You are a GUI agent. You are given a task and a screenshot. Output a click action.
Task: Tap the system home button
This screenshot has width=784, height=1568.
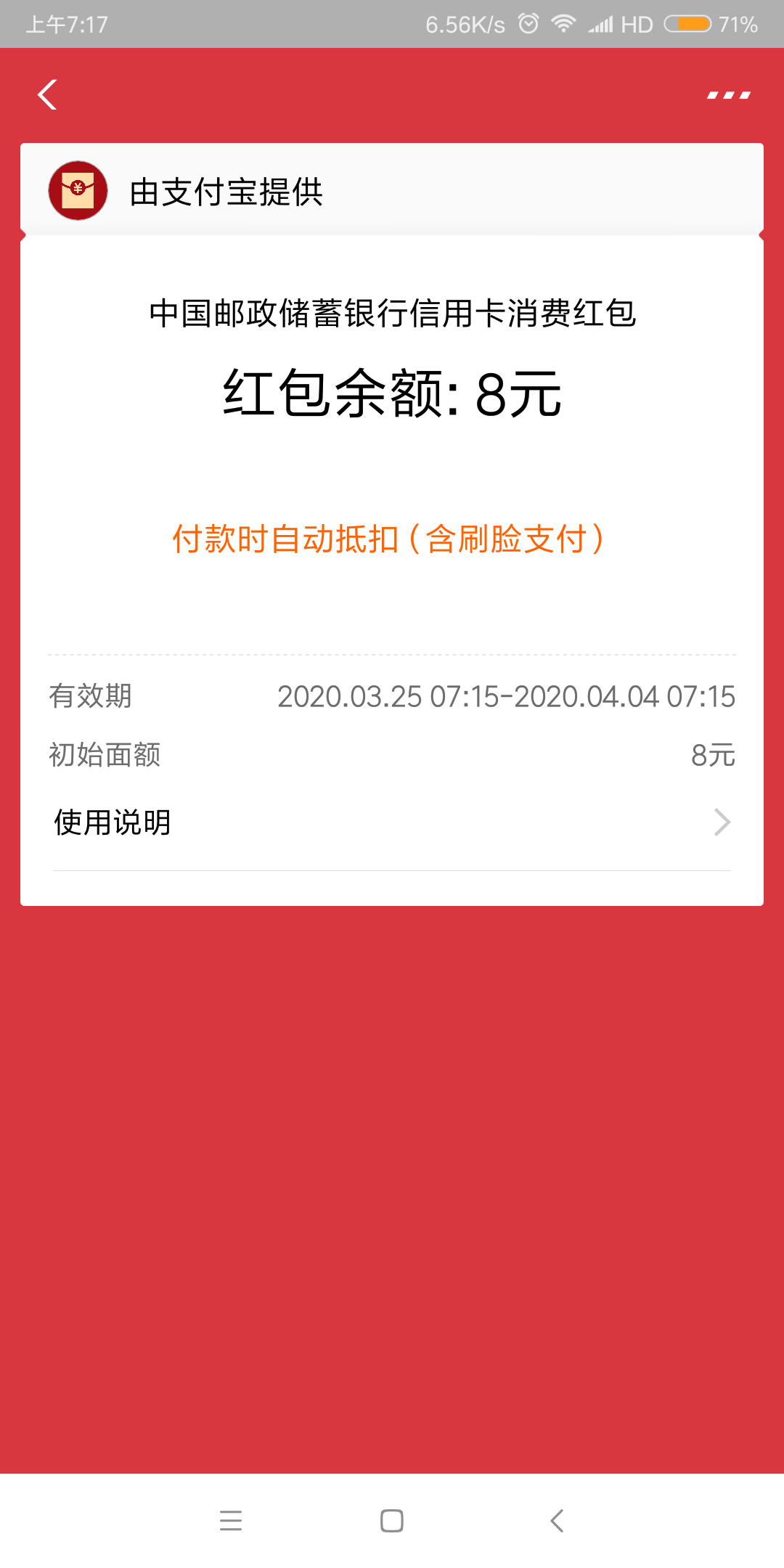(392, 1521)
